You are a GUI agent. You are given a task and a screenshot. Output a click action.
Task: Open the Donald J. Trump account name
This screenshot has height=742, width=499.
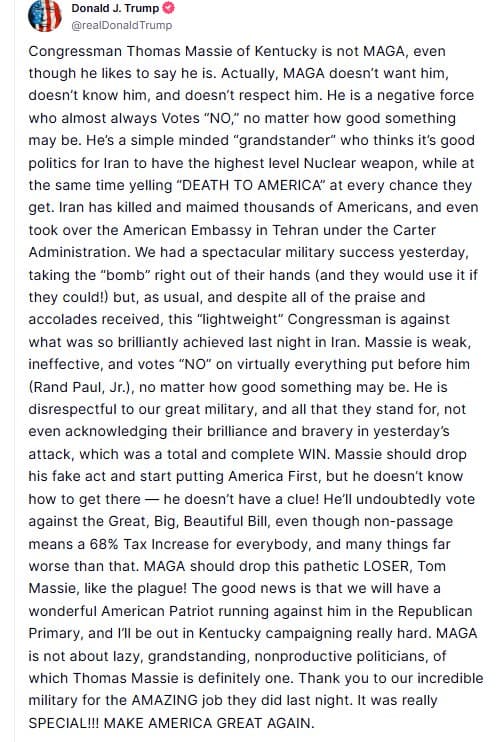115,8
